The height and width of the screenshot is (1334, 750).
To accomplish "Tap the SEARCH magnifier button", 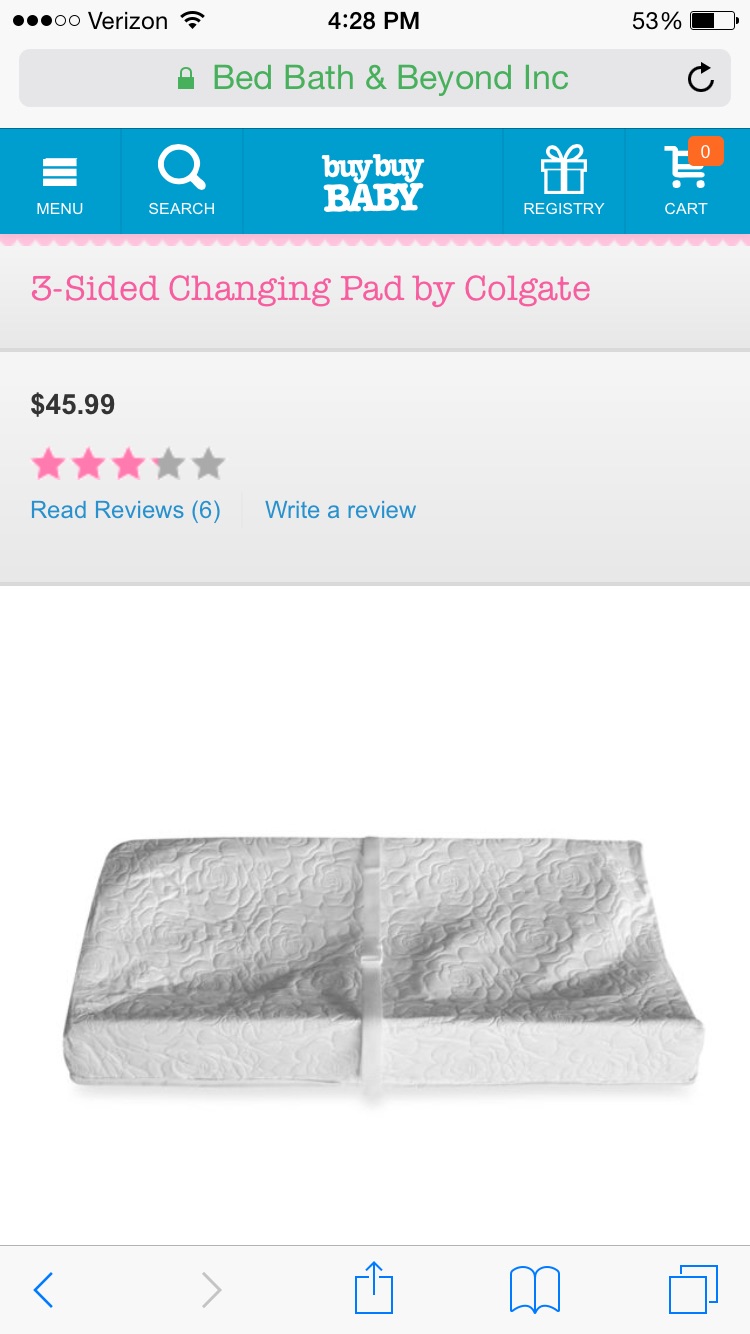I will [x=181, y=182].
